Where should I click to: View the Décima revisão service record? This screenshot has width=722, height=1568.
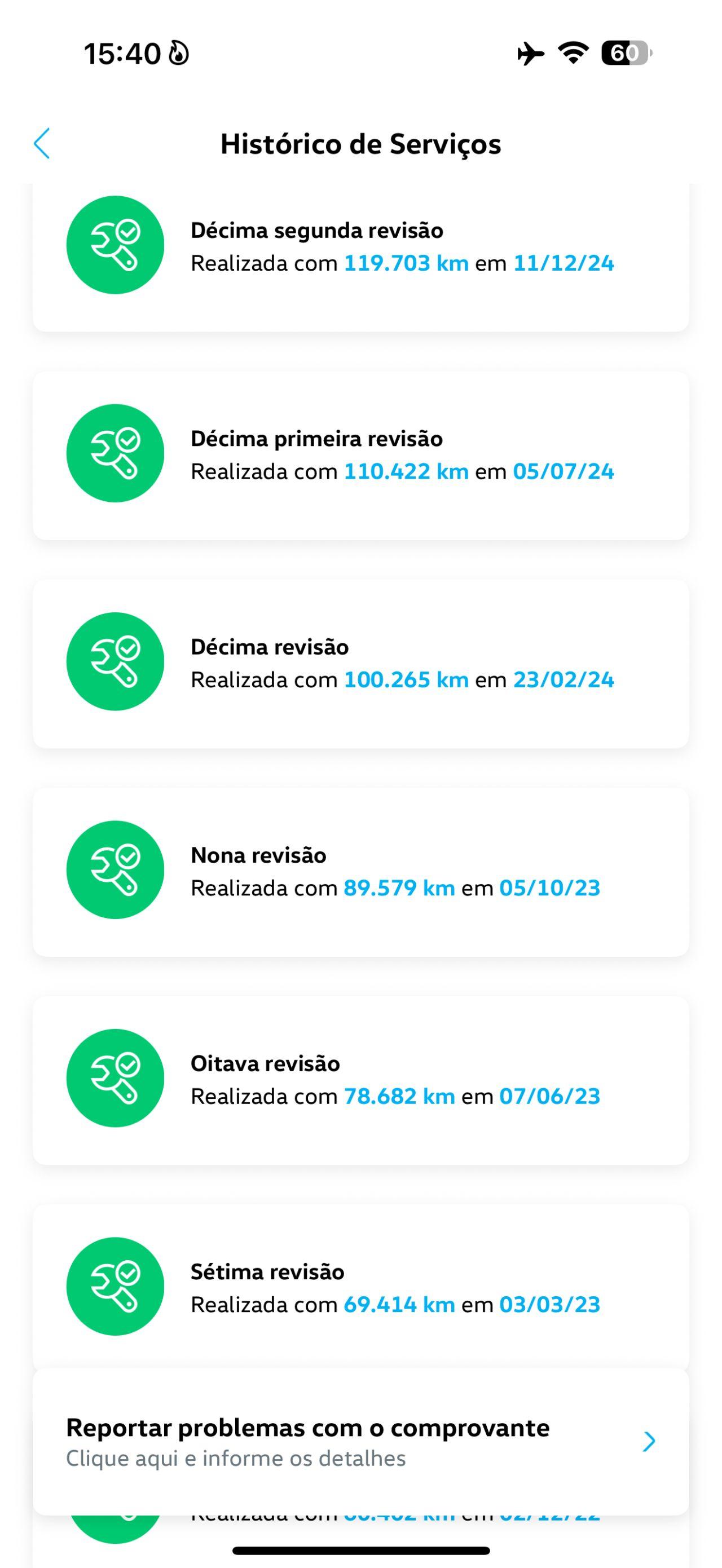pos(361,664)
